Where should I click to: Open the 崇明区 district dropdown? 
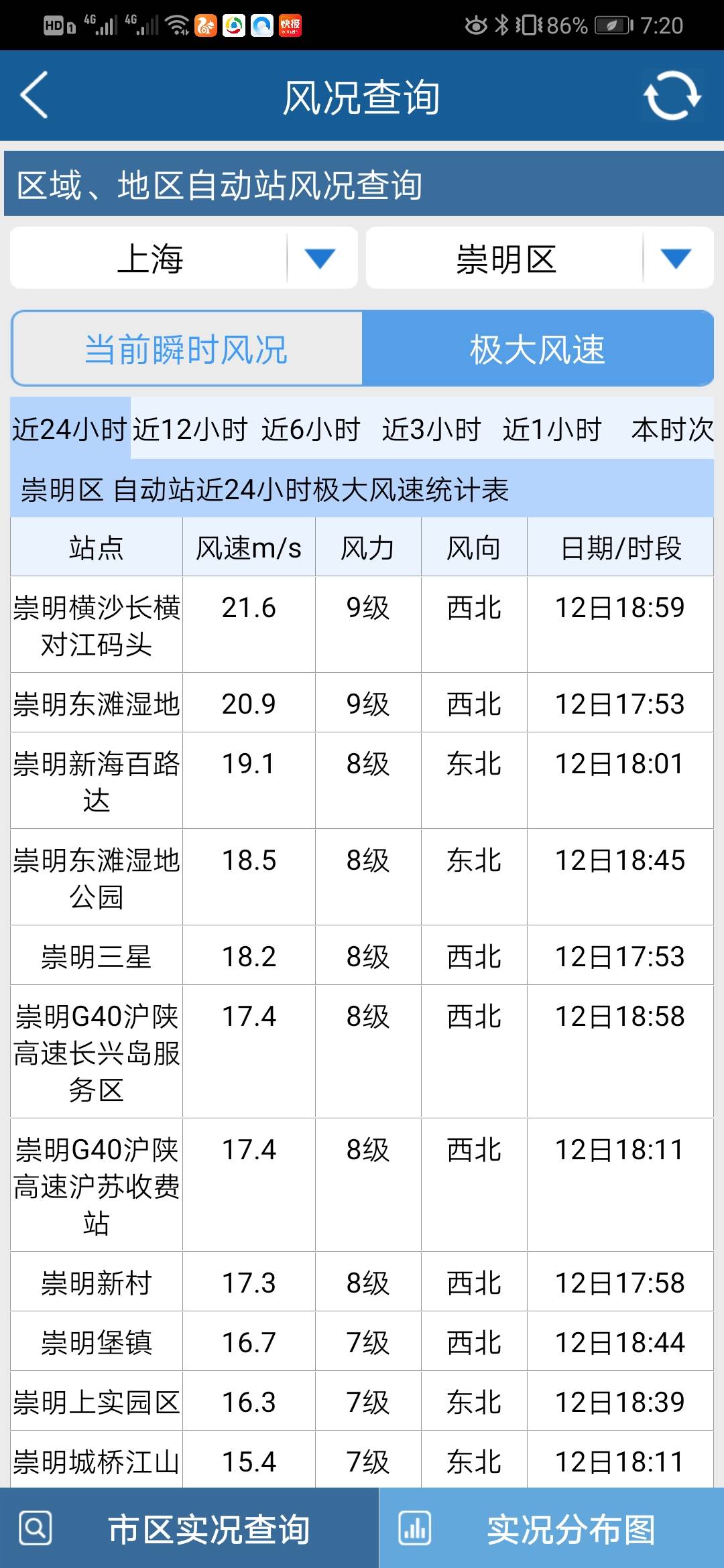coord(540,259)
